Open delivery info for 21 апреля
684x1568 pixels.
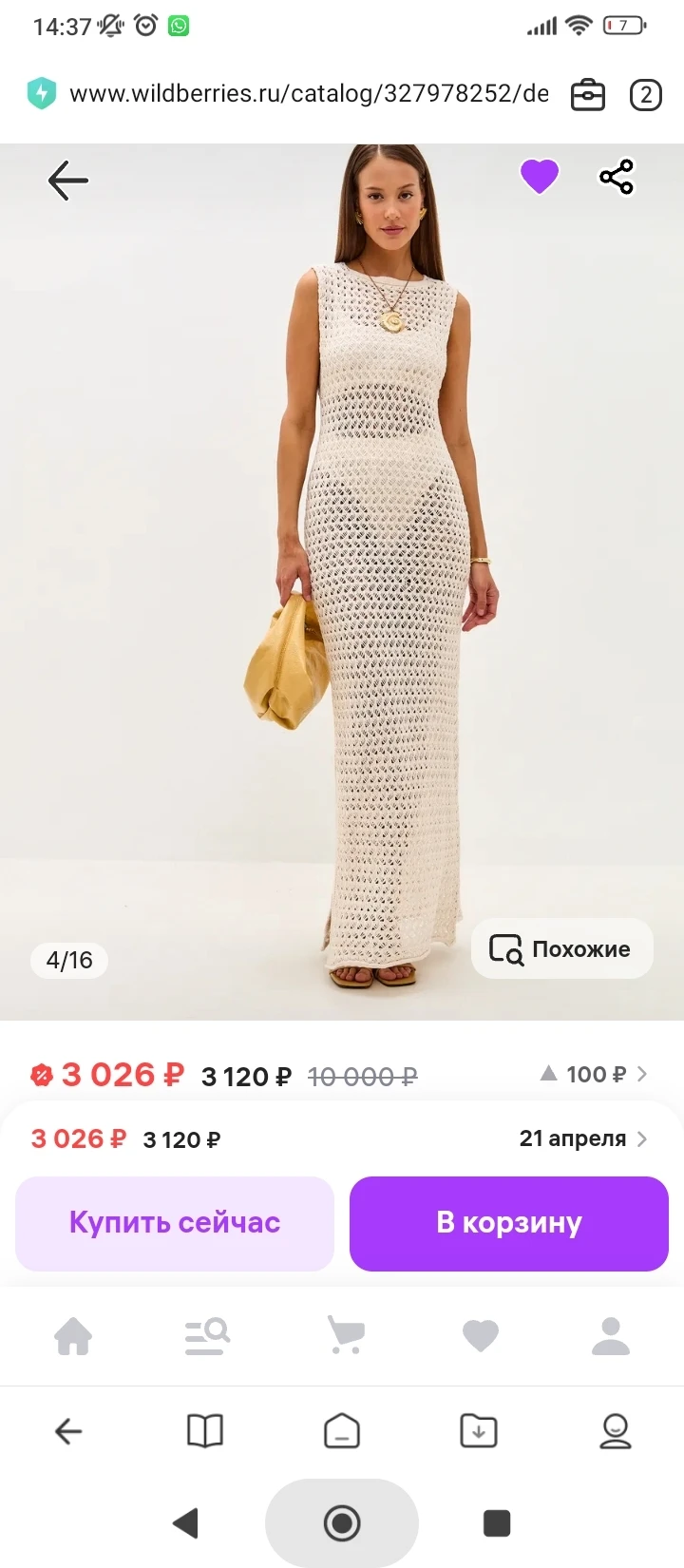point(582,1138)
